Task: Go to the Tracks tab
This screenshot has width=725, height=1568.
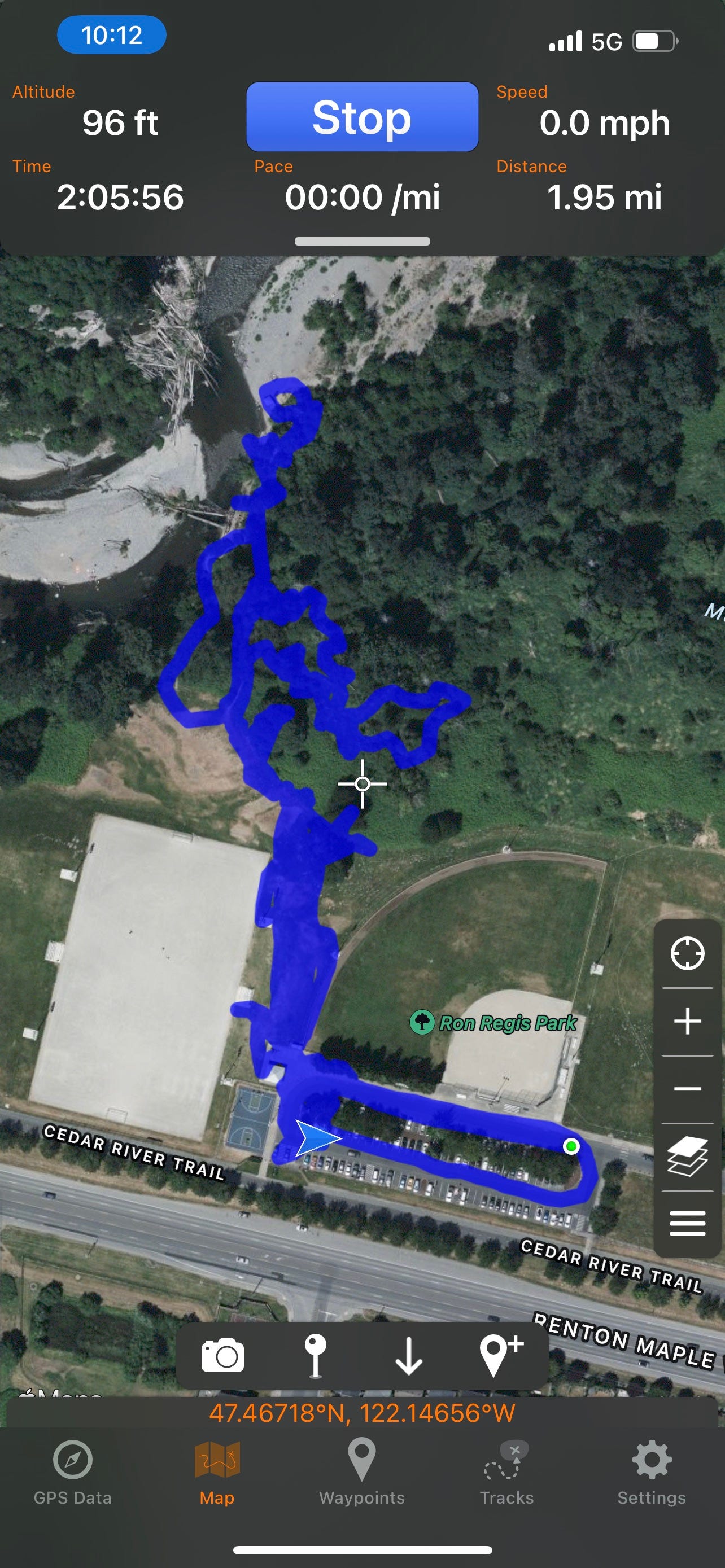Action: (506, 1472)
